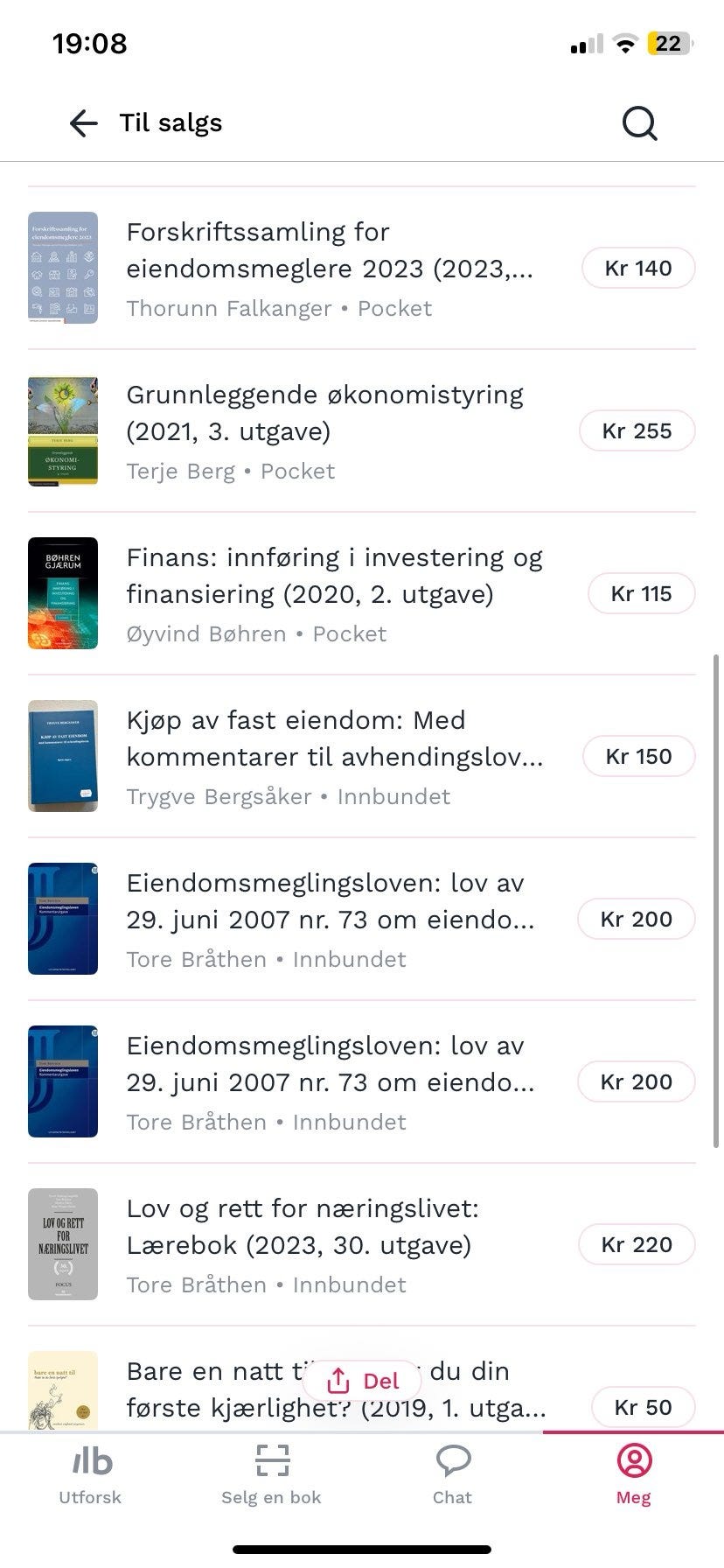Go to the Chat tab
Screen dimensions: 724x1568
click(x=452, y=1475)
